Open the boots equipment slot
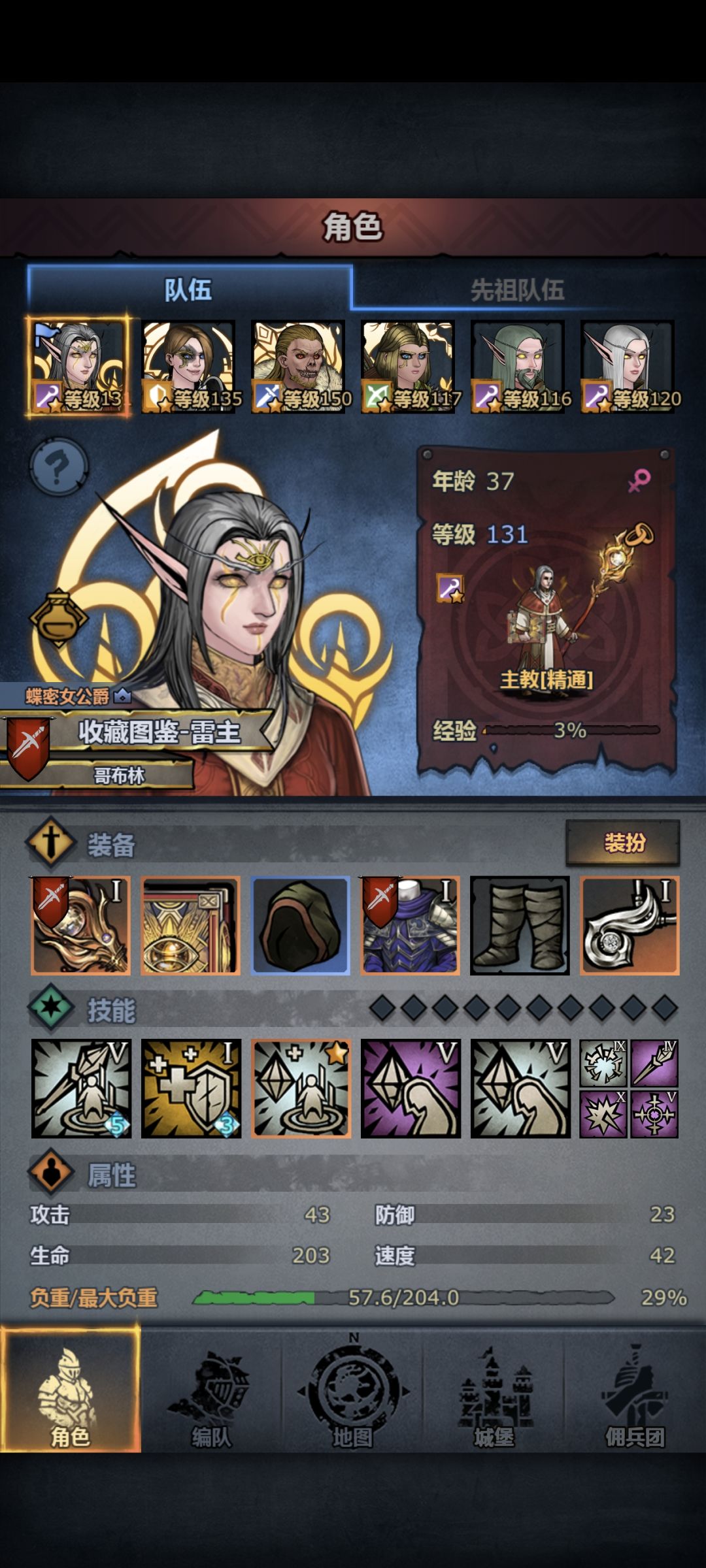The image size is (706, 1568). point(520,926)
